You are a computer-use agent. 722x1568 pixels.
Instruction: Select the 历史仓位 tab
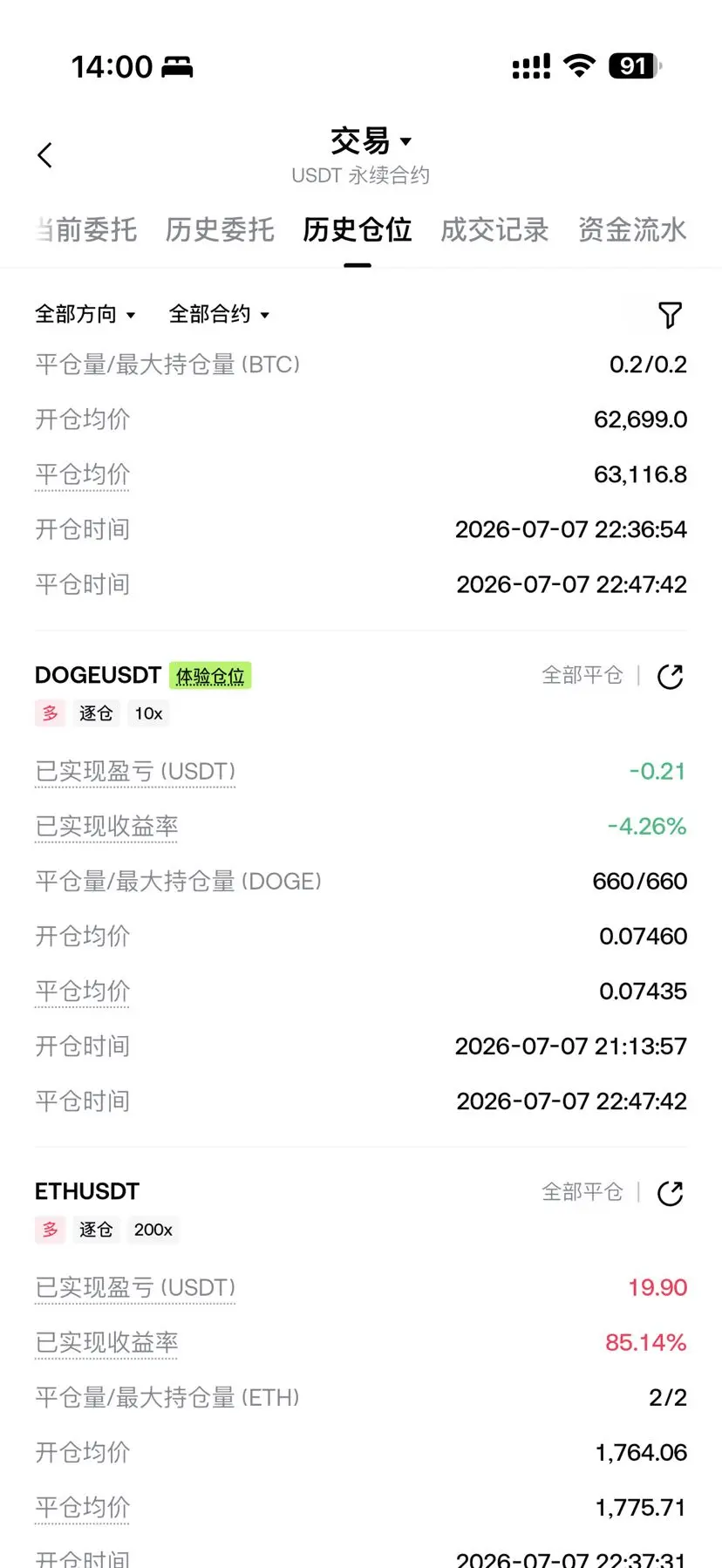click(x=358, y=230)
